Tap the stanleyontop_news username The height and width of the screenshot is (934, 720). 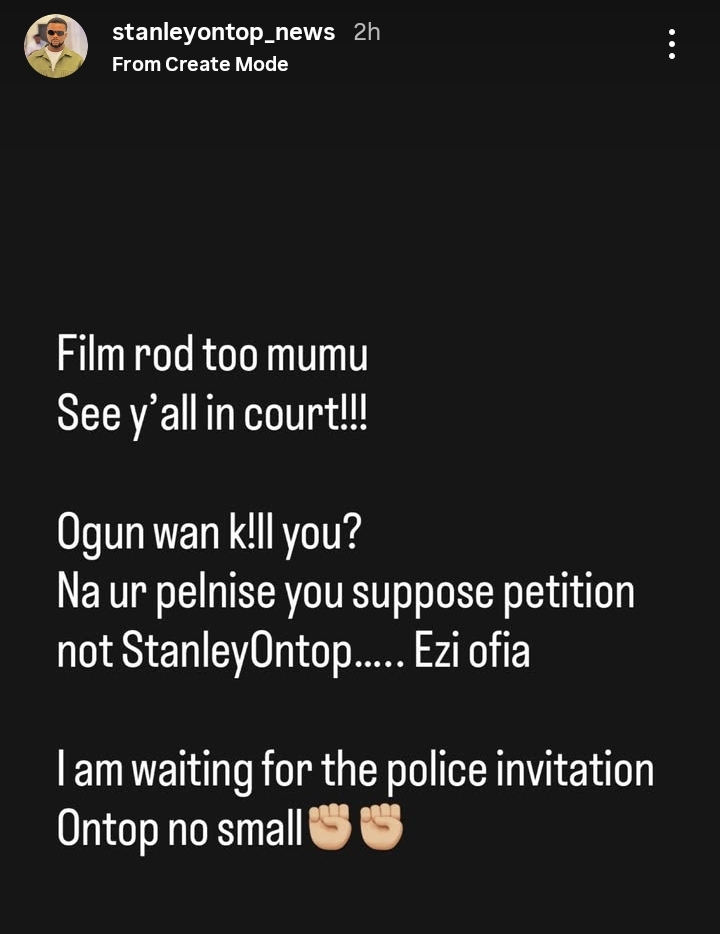(x=223, y=32)
